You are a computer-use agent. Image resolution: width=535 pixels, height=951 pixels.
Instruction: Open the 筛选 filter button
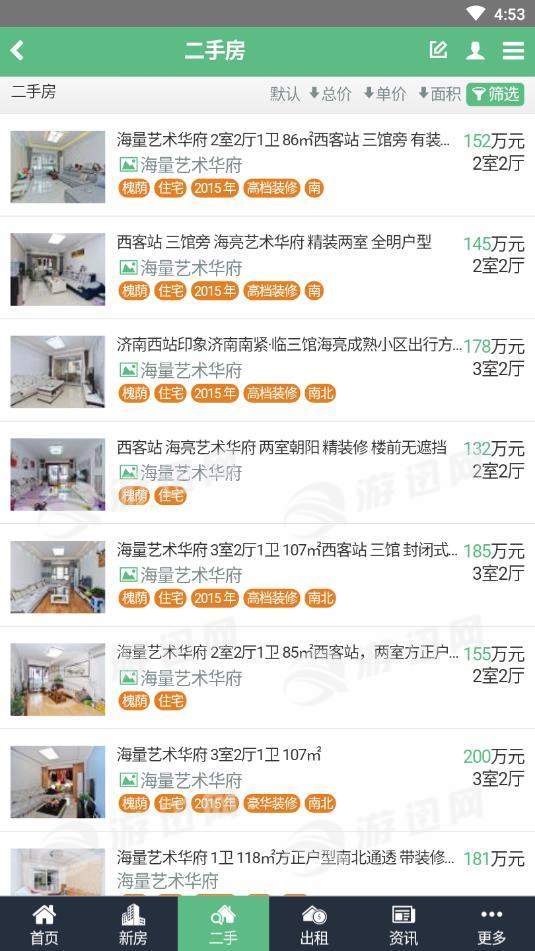495,94
